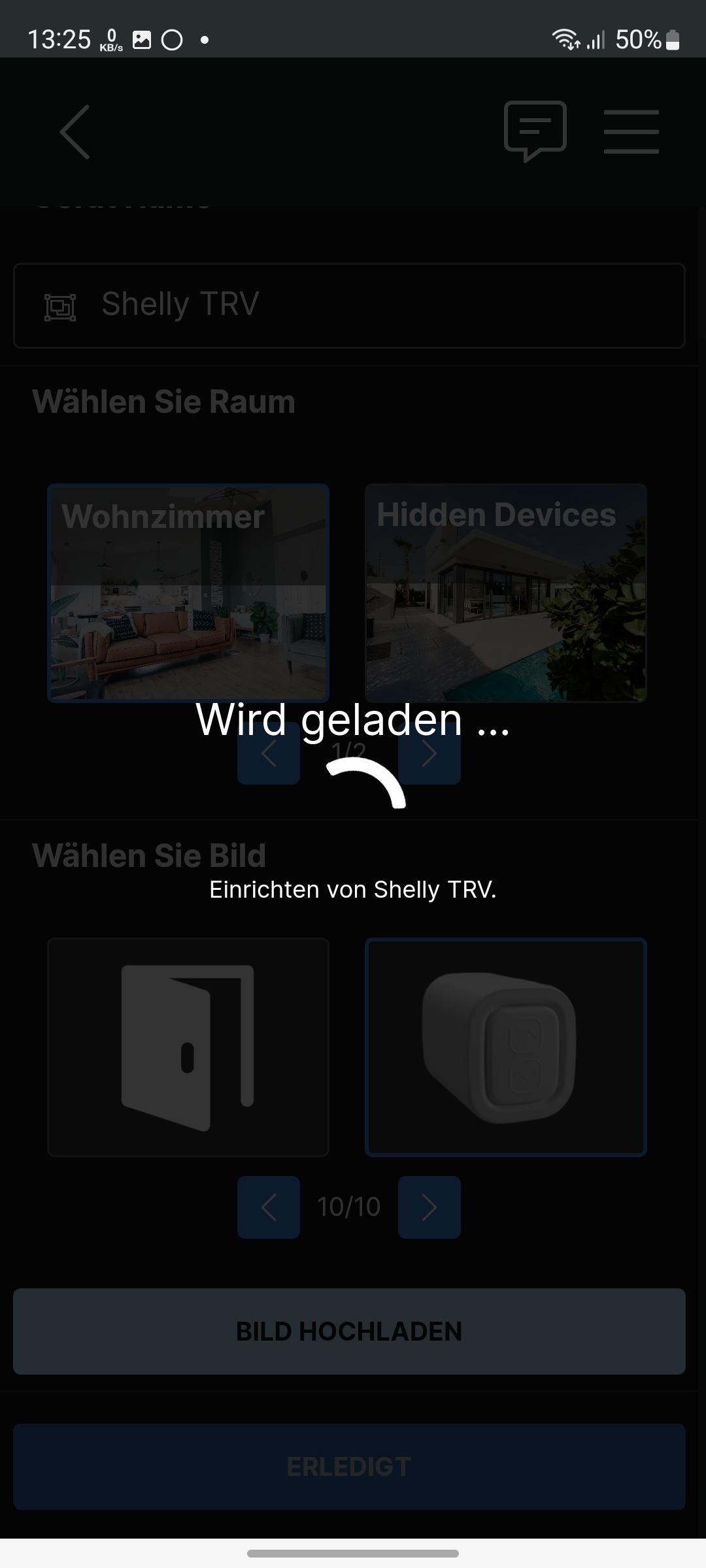Open the messages chat icon

(535, 131)
